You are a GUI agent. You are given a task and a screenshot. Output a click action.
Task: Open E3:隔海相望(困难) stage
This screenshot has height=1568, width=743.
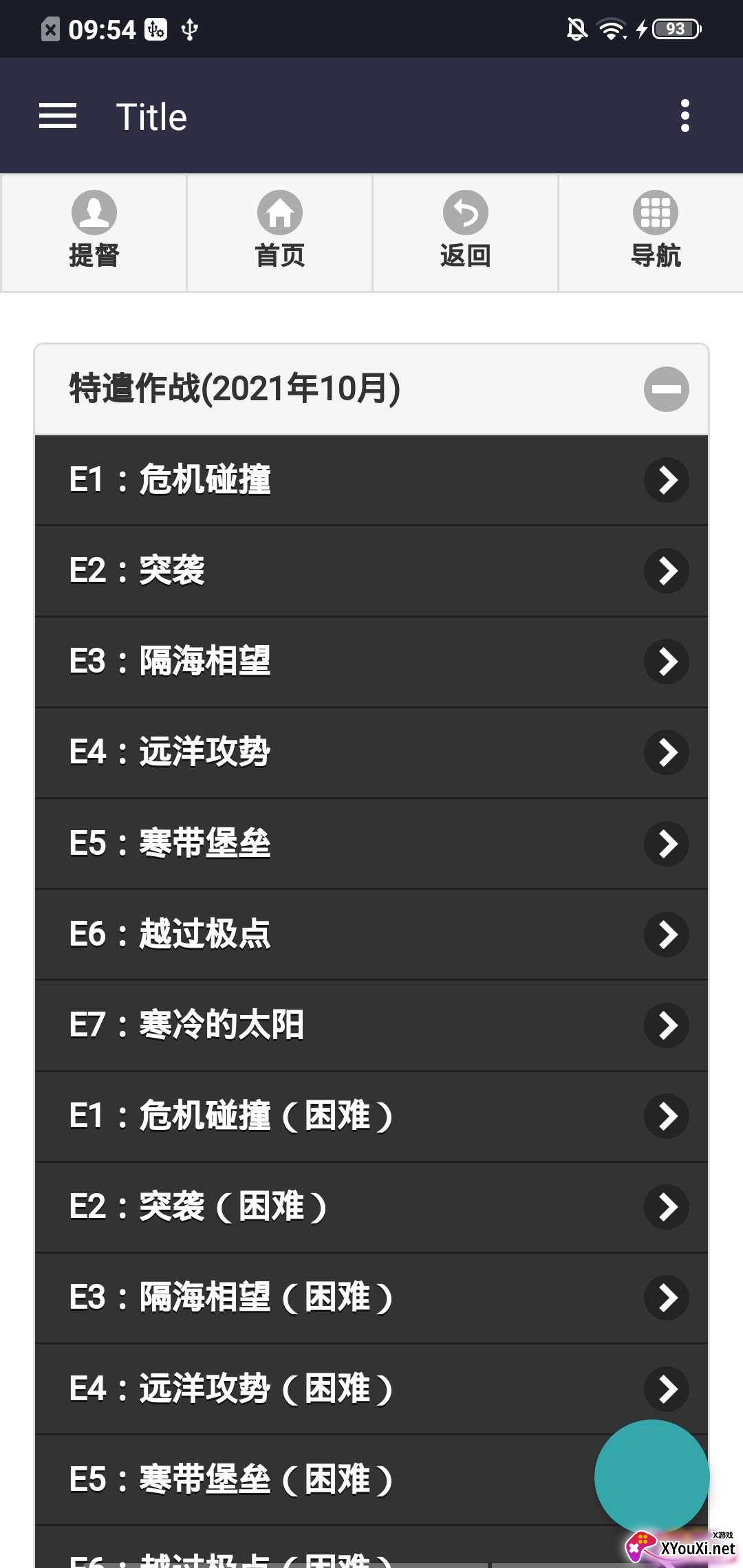pos(371,1297)
